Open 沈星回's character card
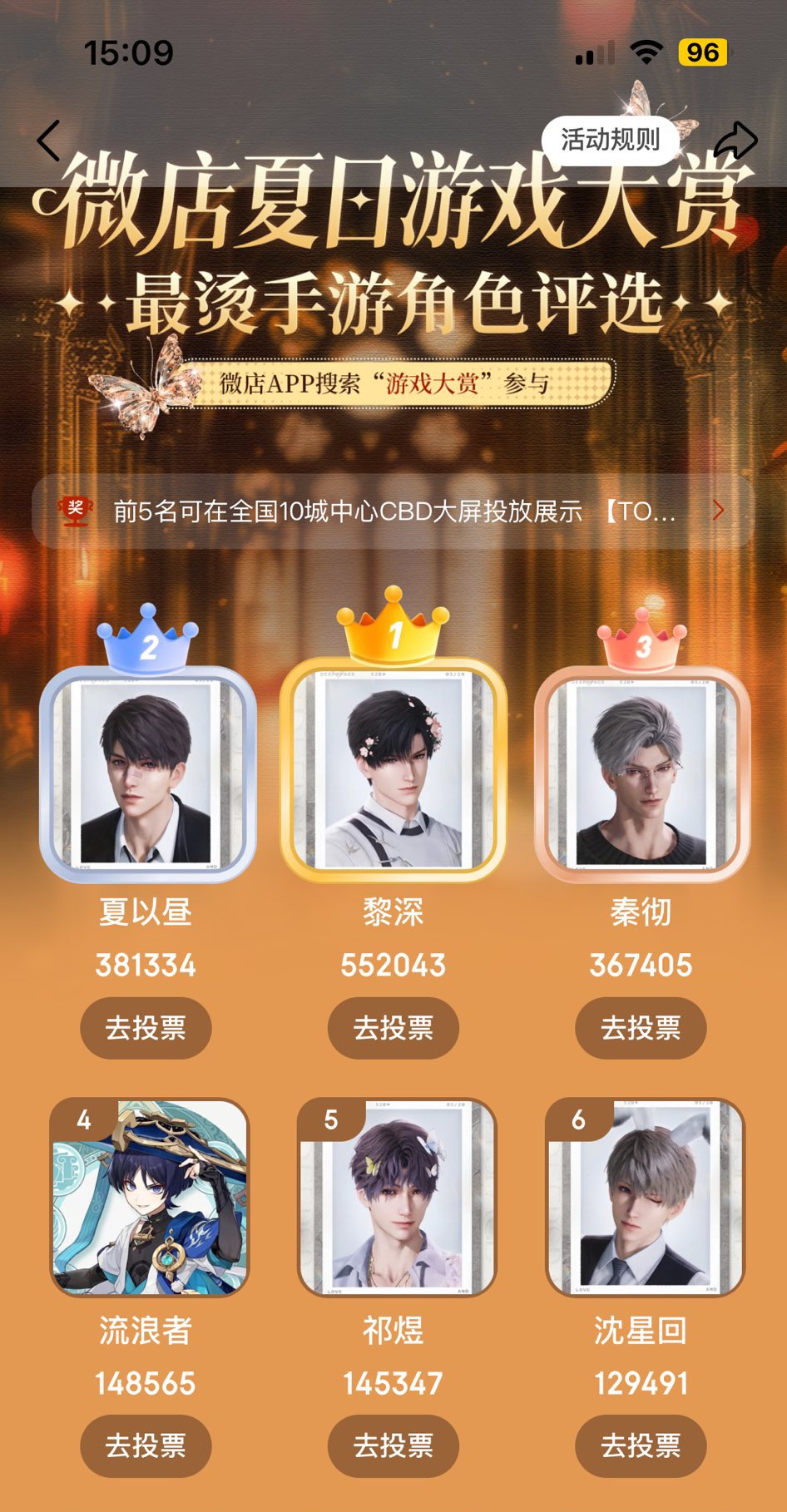 pos(645,1197)
